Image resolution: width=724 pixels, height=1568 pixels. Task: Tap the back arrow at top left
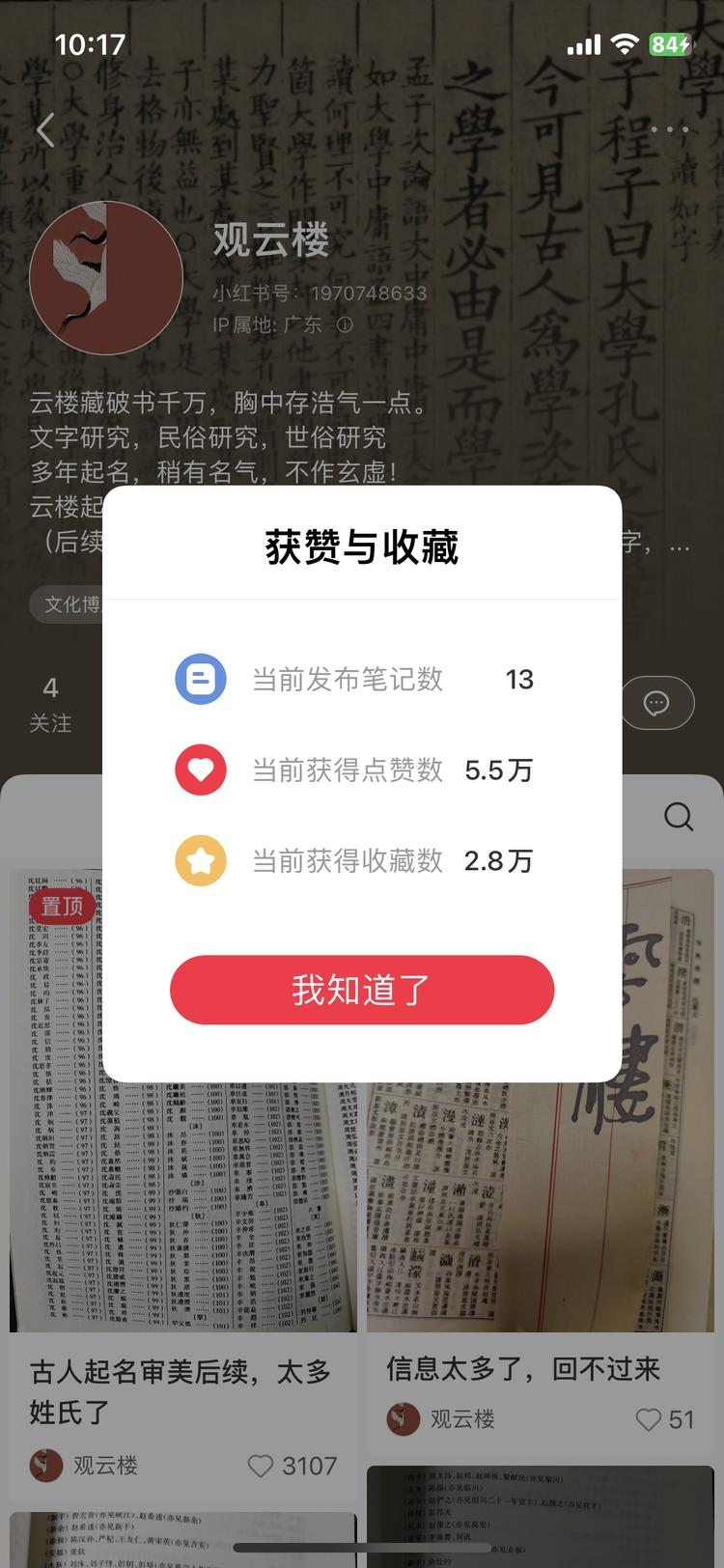[45, 129]
